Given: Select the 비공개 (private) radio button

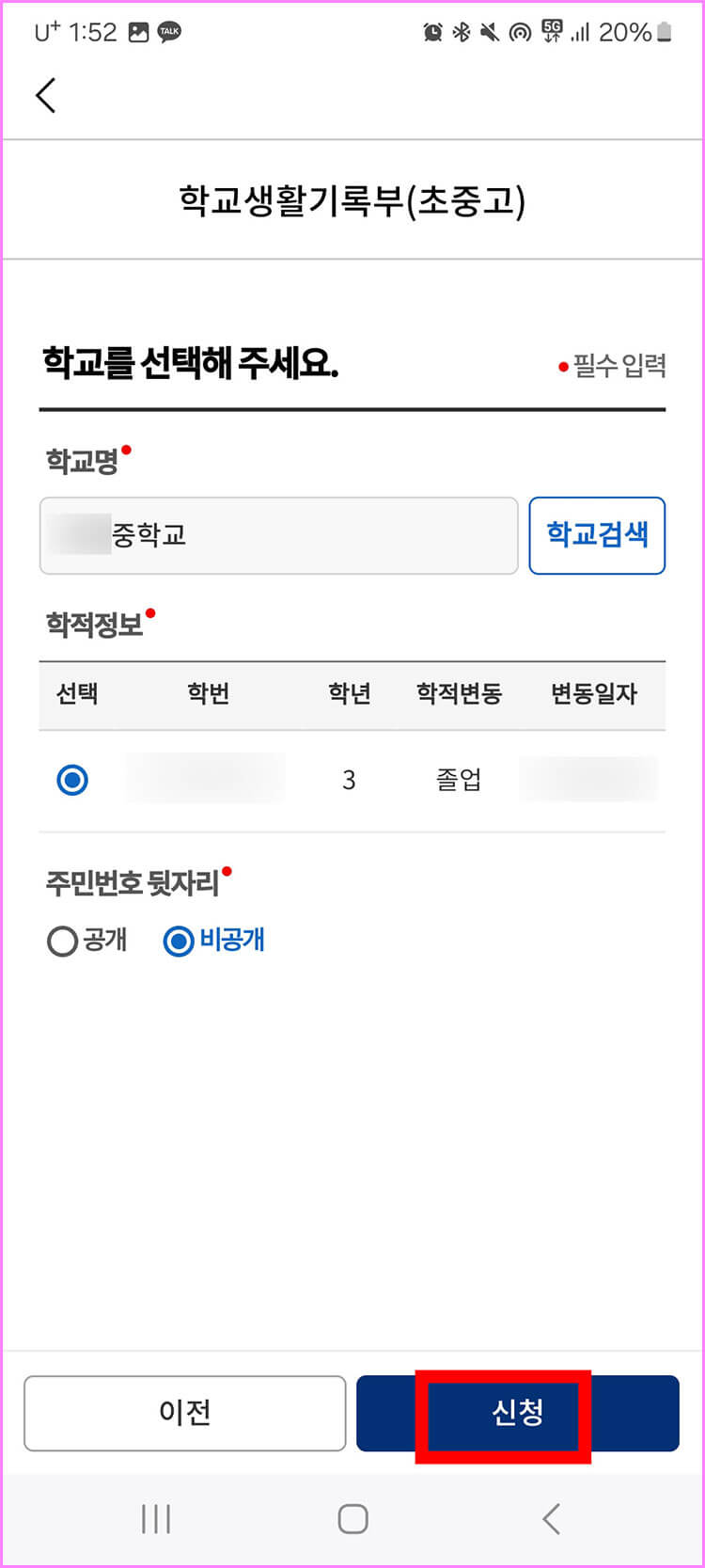Looking at the screenshot, I should pyautogui.click(x=178, y=941).
